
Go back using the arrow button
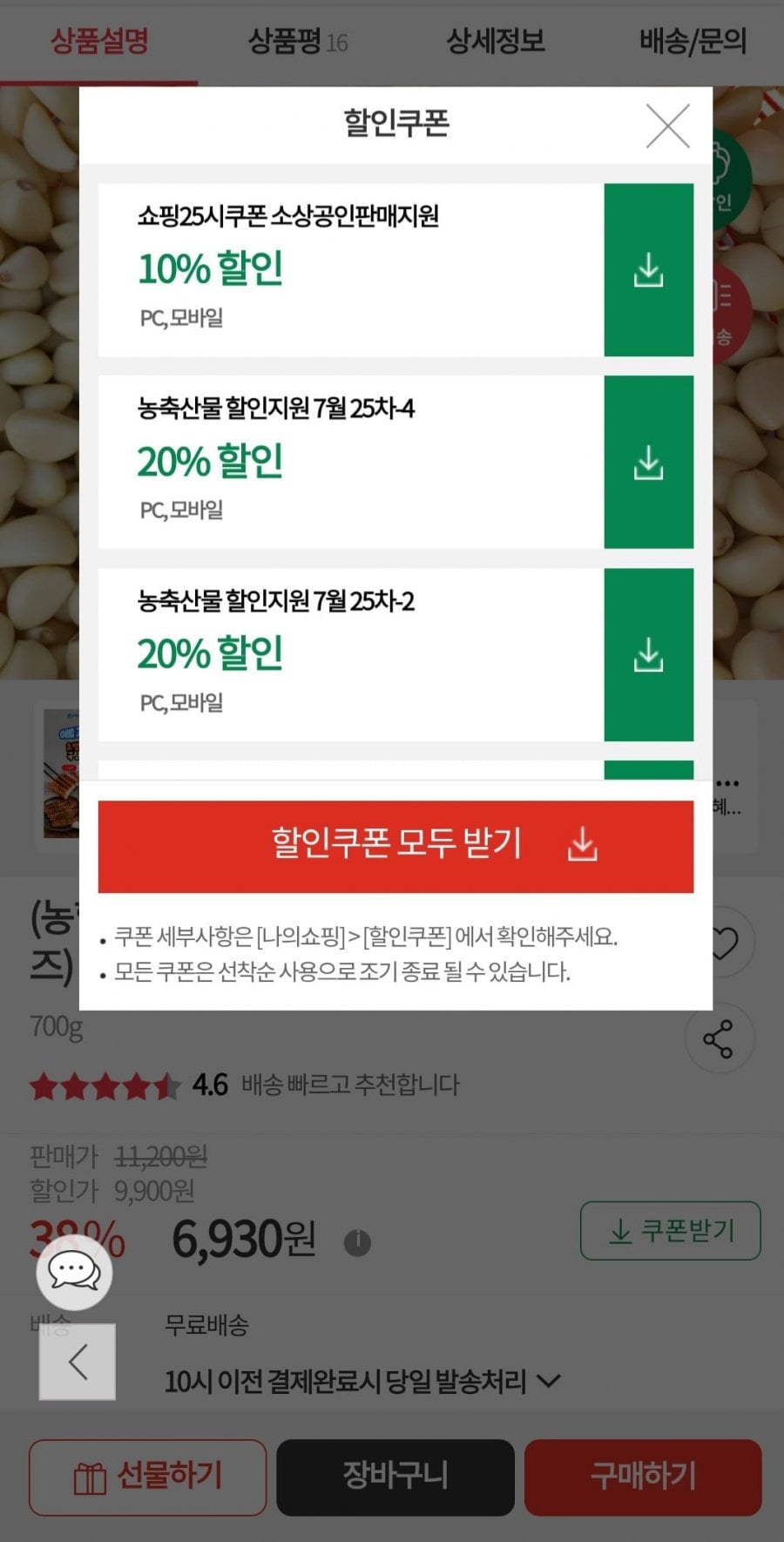pos(78,1362)
